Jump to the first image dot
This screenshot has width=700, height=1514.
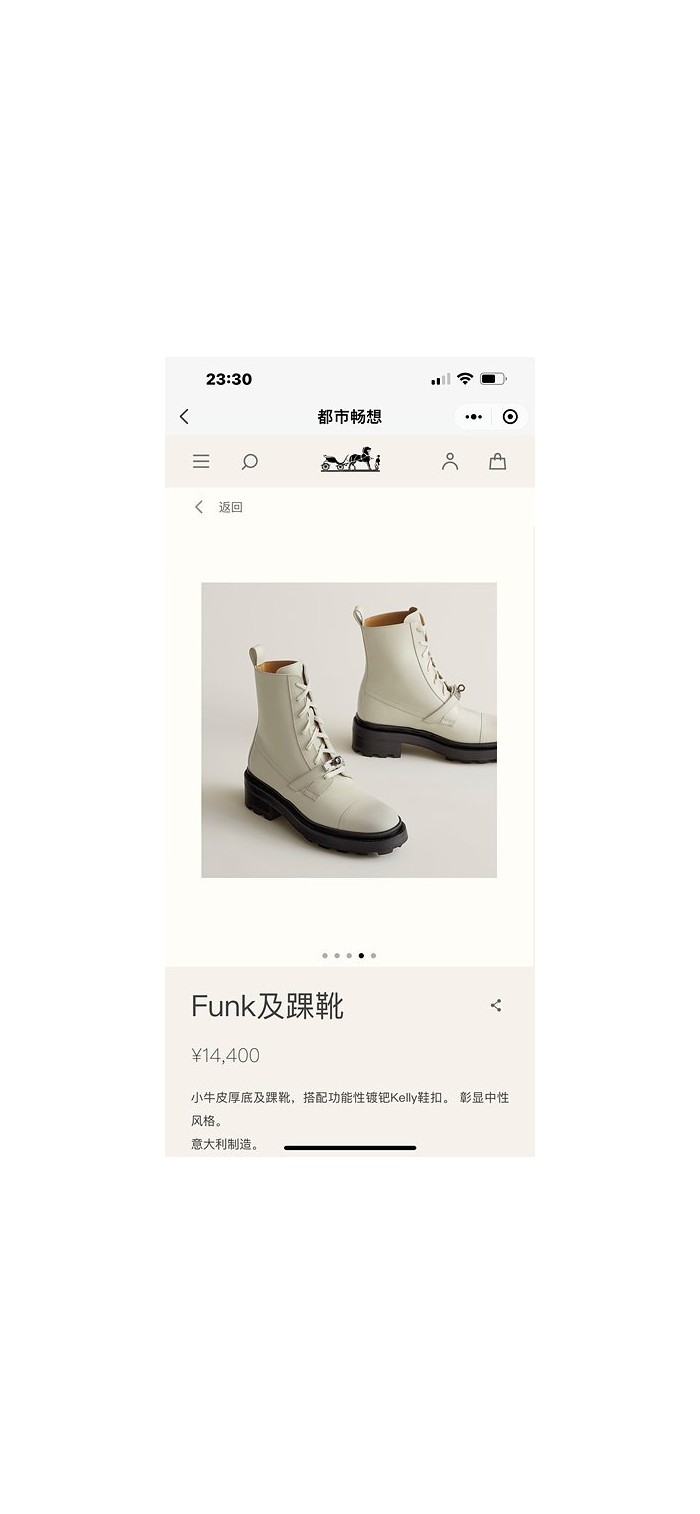tap(325, 956)
